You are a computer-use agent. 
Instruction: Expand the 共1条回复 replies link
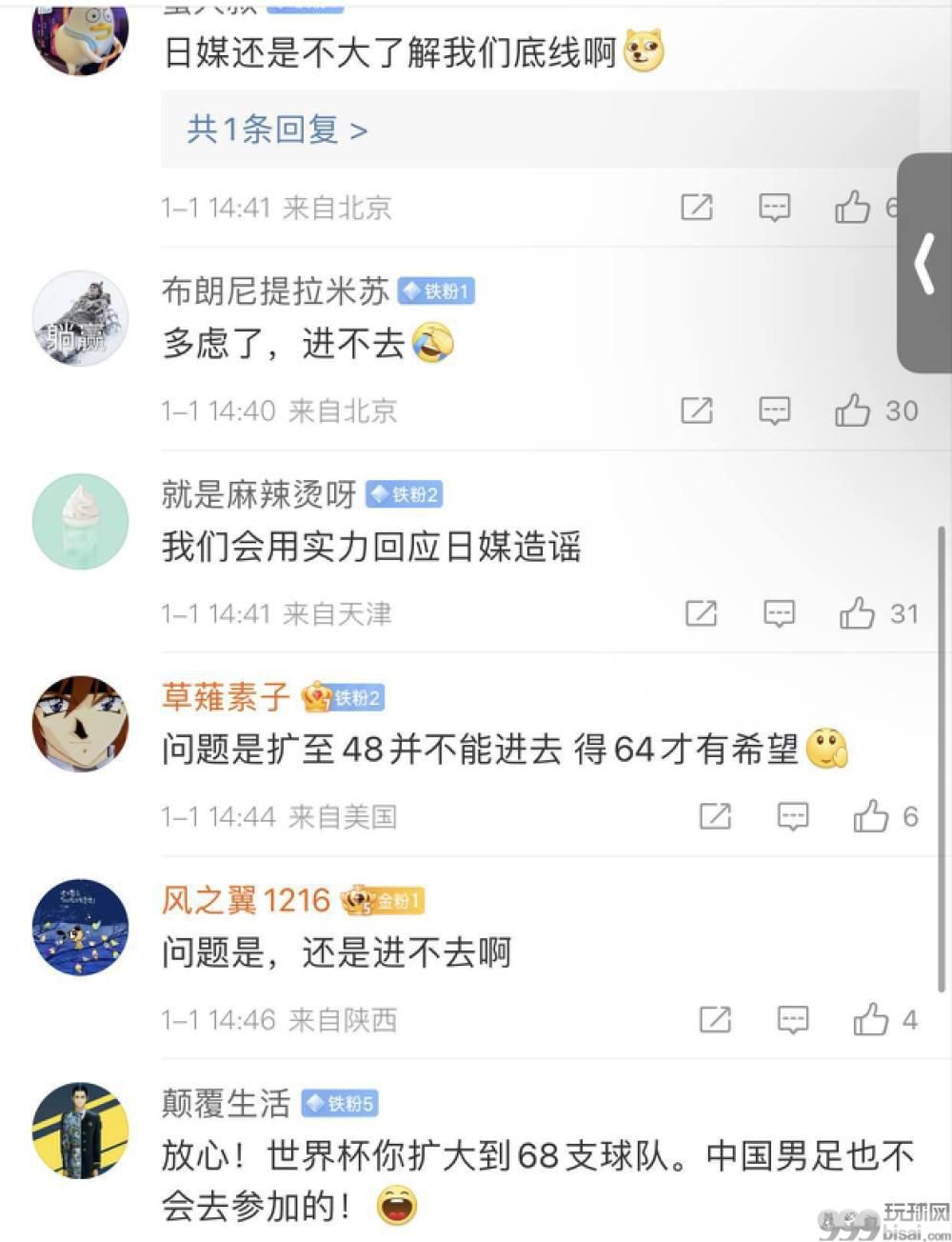[x=277, y=130]
